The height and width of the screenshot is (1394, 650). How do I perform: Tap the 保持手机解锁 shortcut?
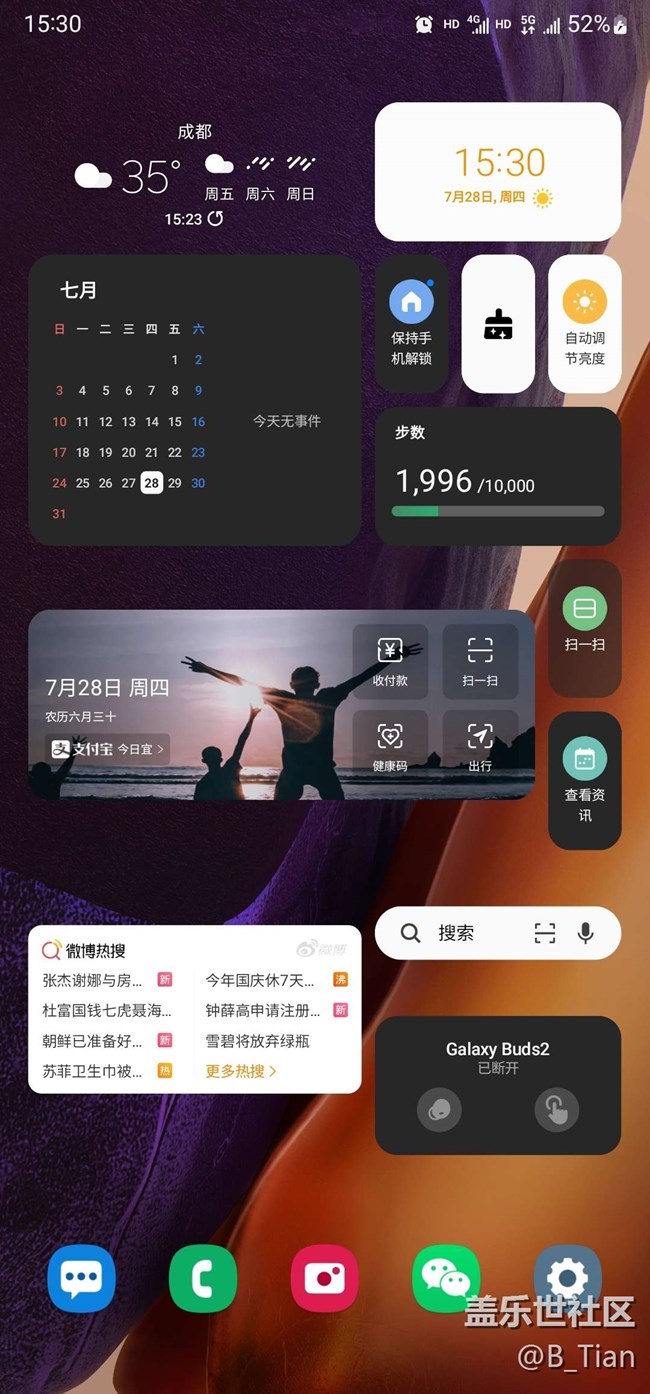pyautogui.click(x=411, y=322)
